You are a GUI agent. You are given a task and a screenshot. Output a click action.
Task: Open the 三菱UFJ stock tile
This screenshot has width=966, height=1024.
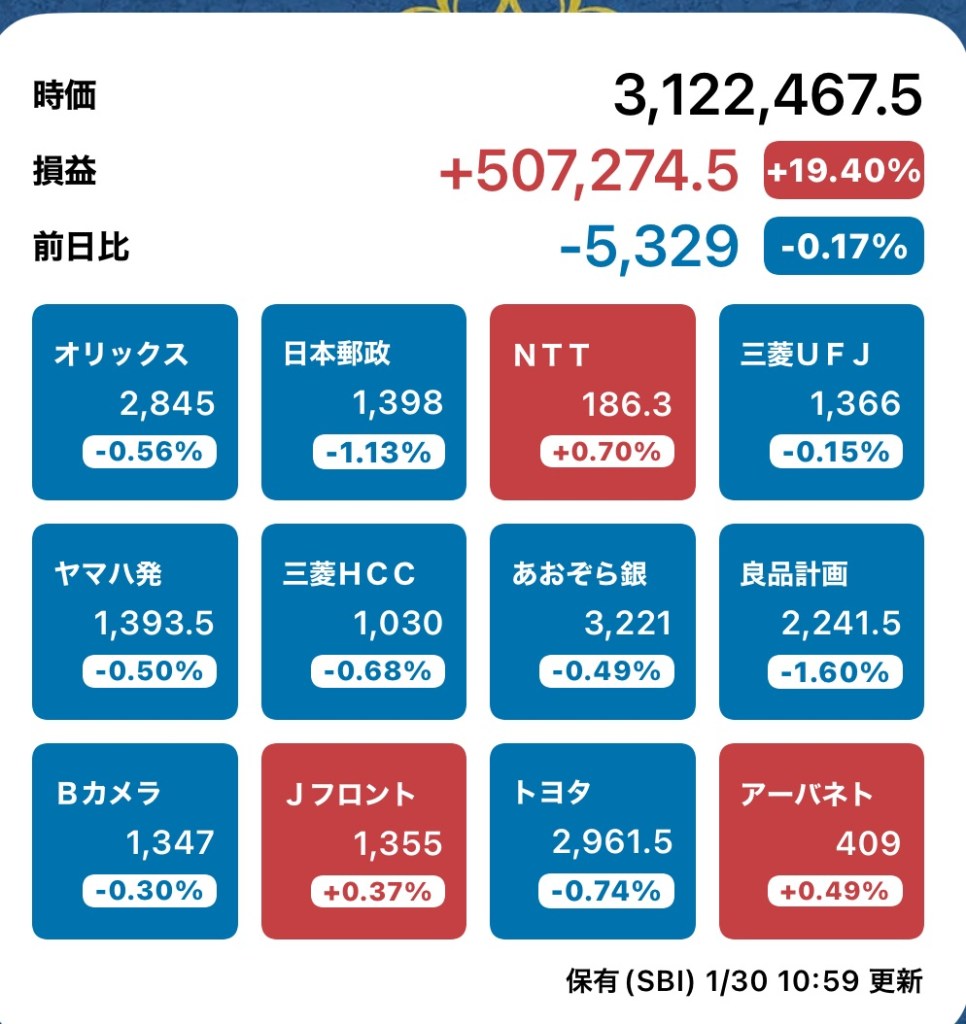tap(821, 402)
